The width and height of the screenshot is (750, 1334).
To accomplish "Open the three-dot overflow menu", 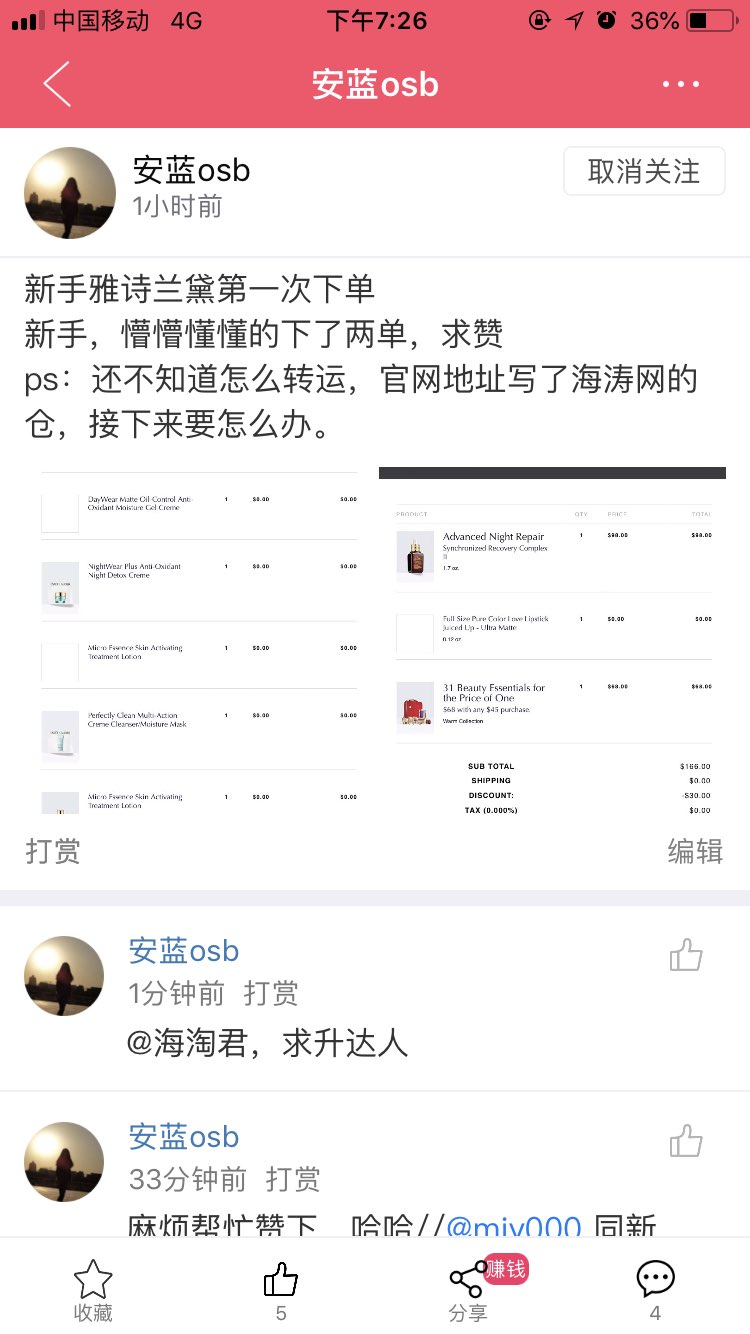I will pyautogui.click(x=680, y=84).
